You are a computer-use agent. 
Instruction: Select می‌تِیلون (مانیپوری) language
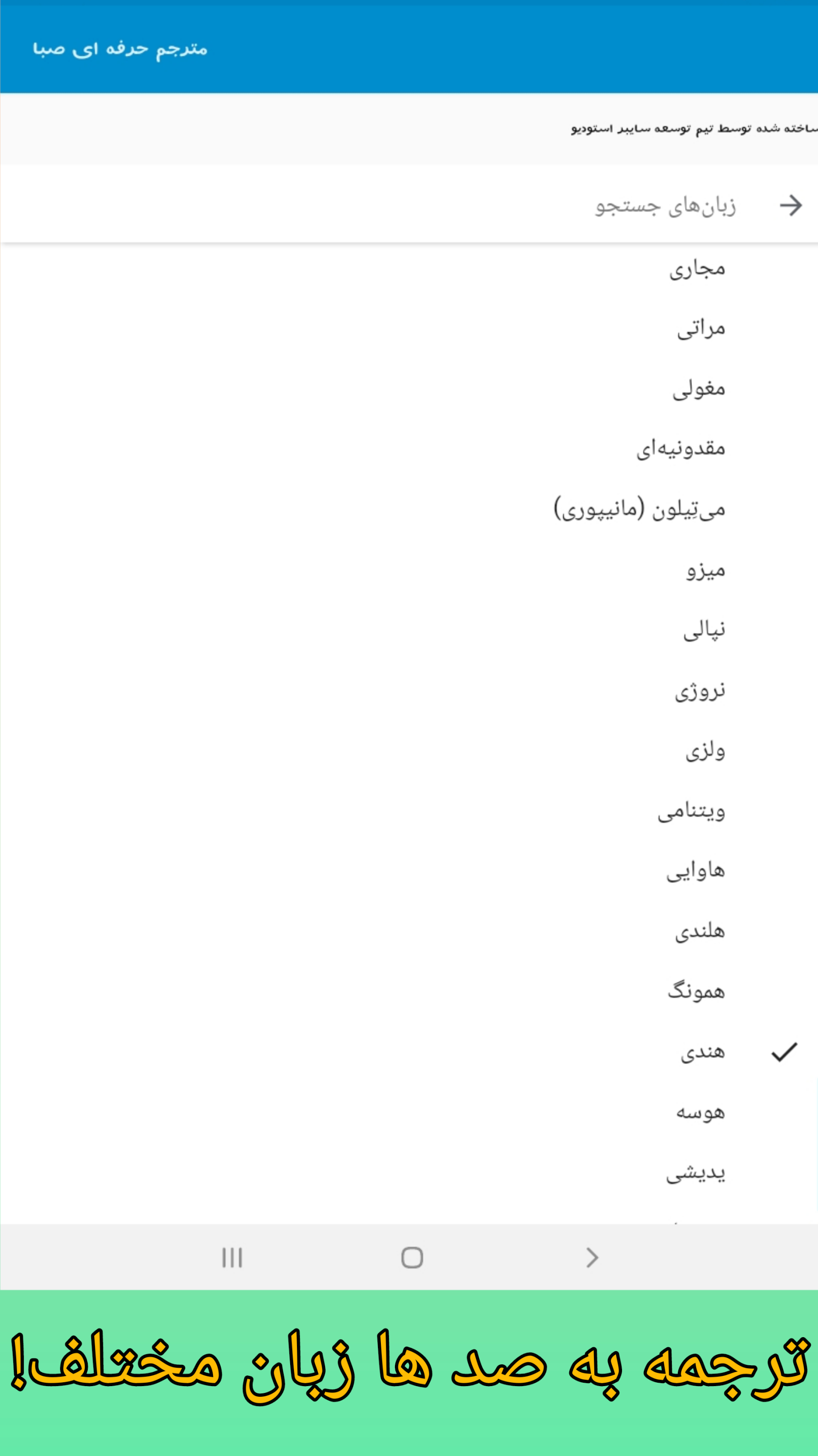(x=639, y=509)
